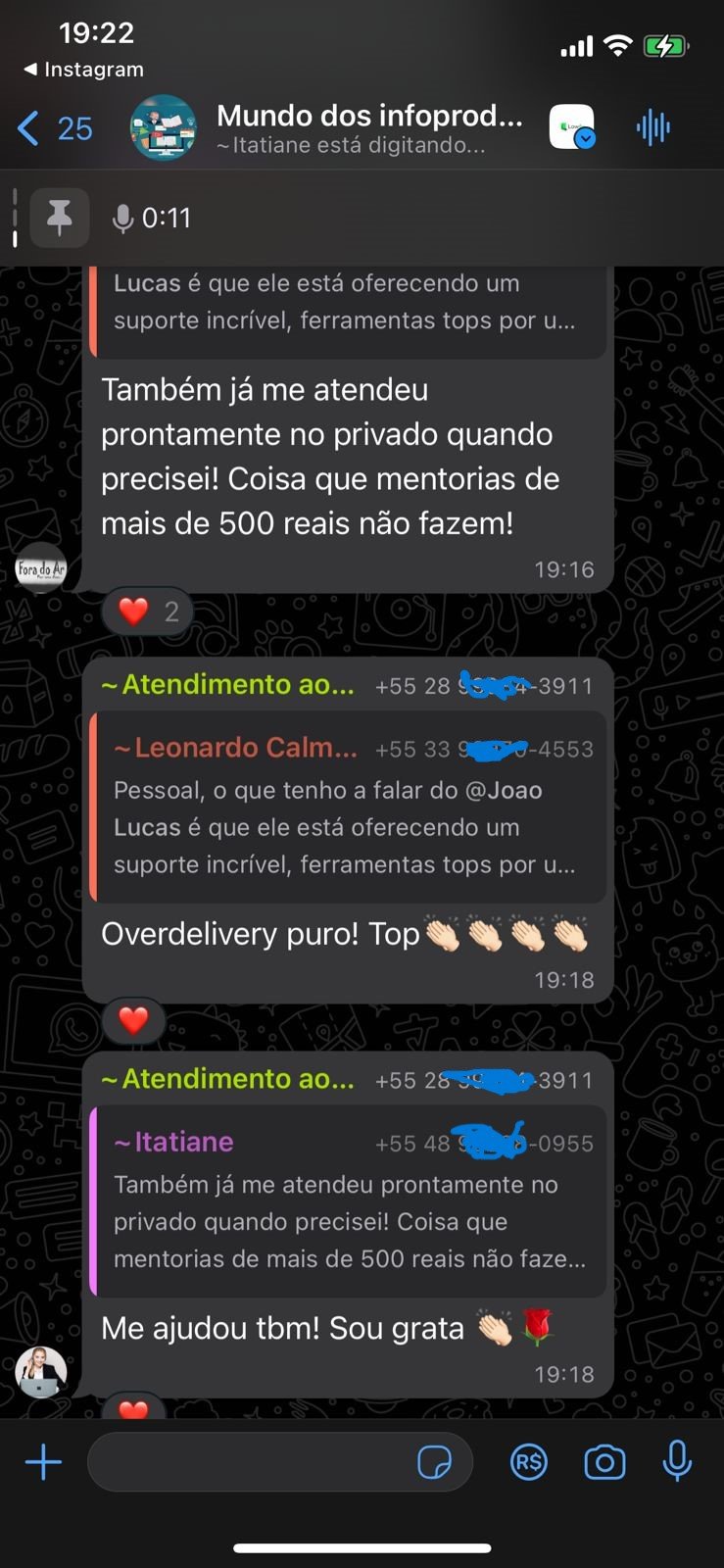Open the group's verified business icon
724x1568 pixels.
(572, 127)
